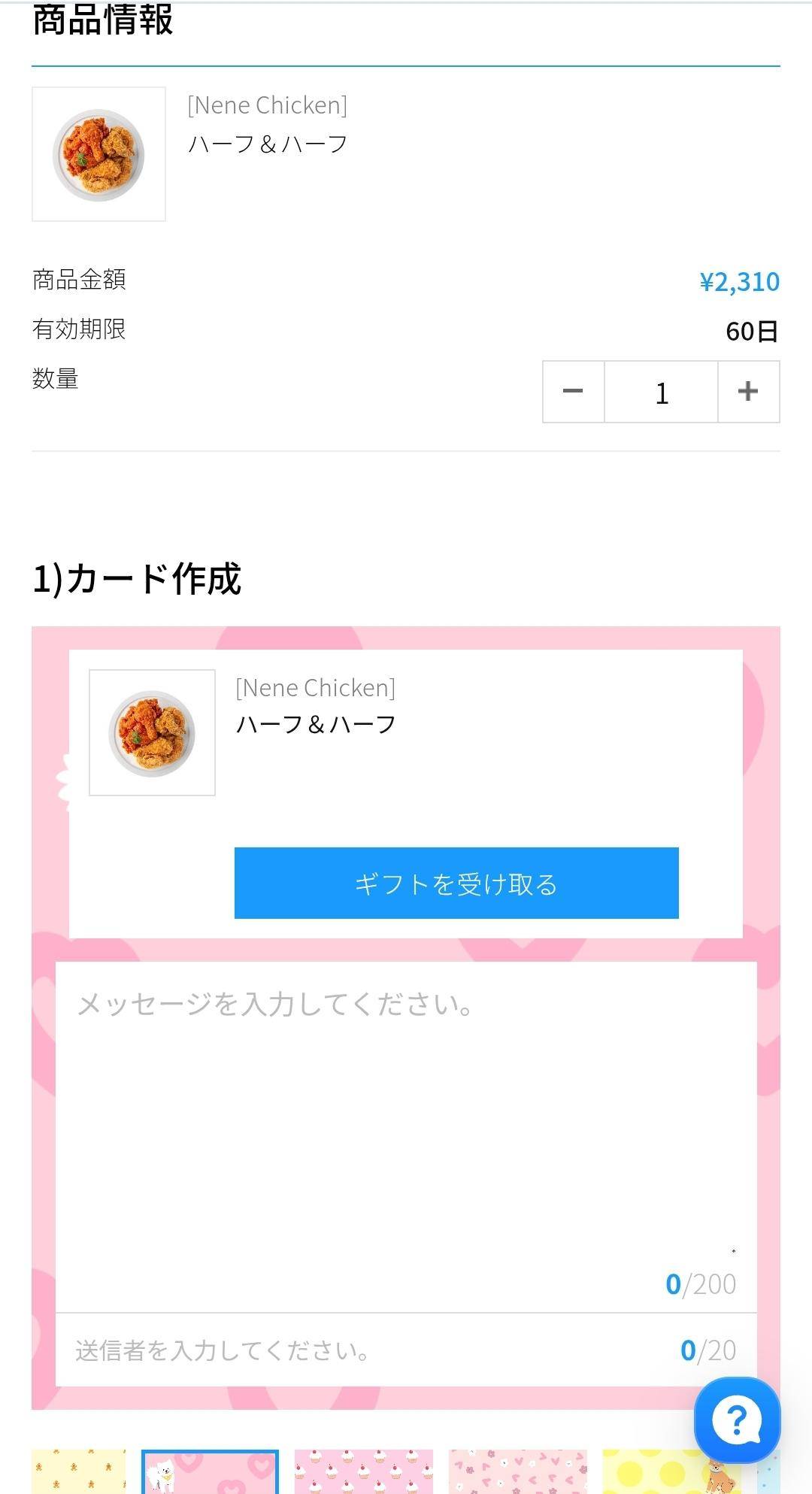Select the pink hearts puppy card design

[x=211, y=1471]
